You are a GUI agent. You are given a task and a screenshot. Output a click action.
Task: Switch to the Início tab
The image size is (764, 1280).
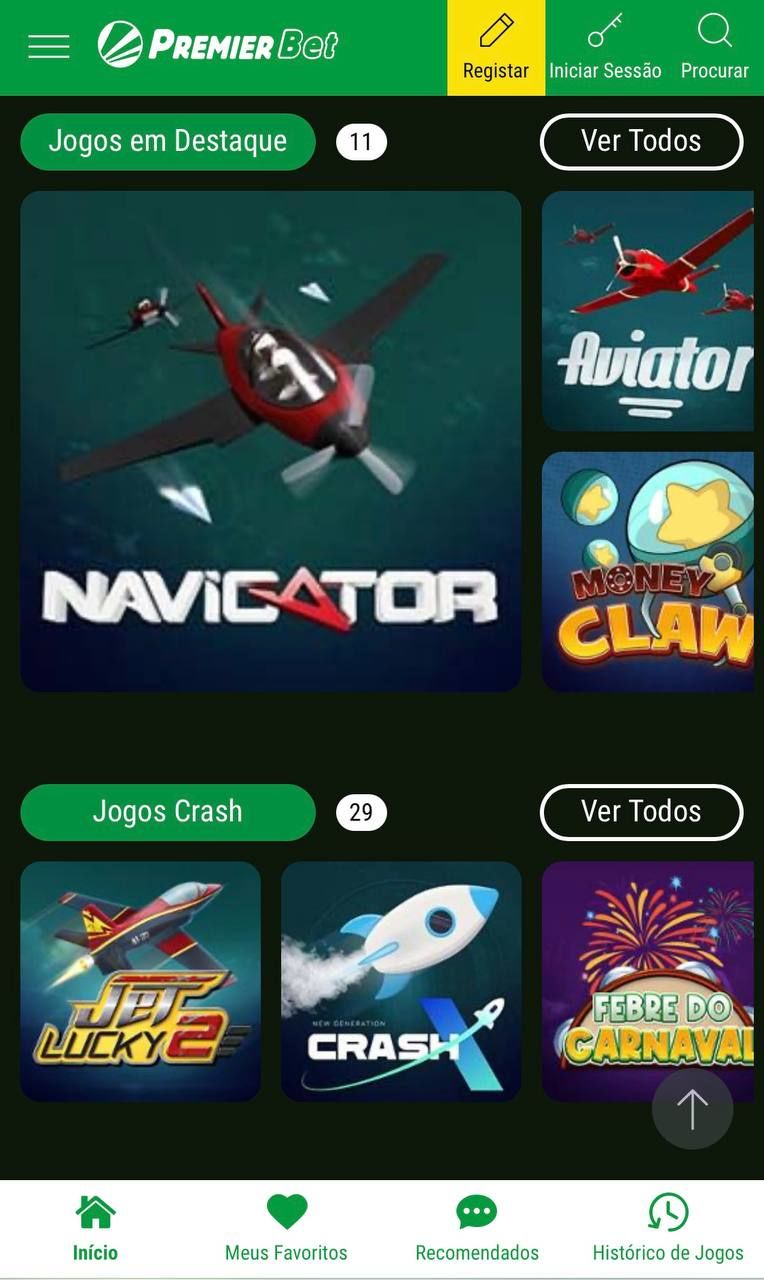[95, 1229]
